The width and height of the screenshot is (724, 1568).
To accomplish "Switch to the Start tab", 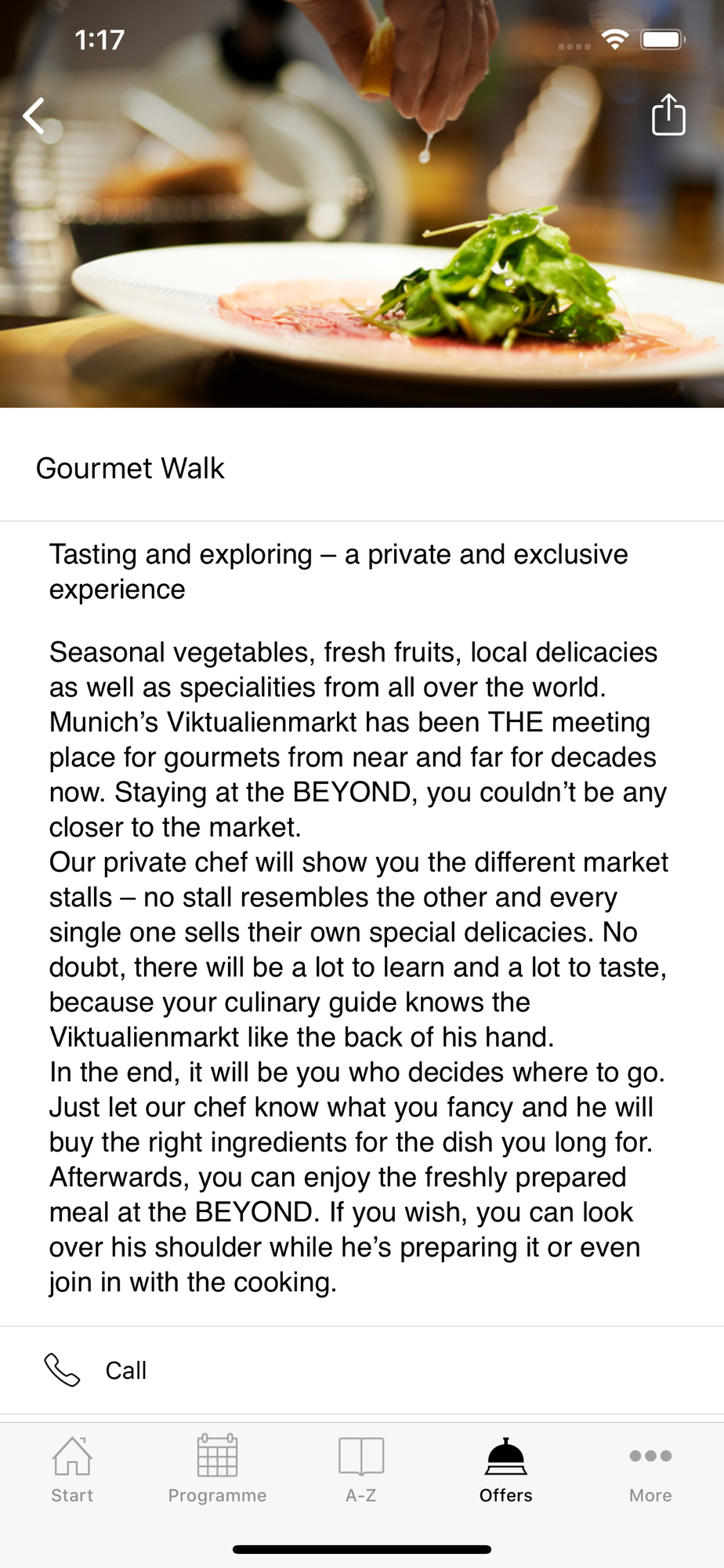I will click(x=72, y=1469).
